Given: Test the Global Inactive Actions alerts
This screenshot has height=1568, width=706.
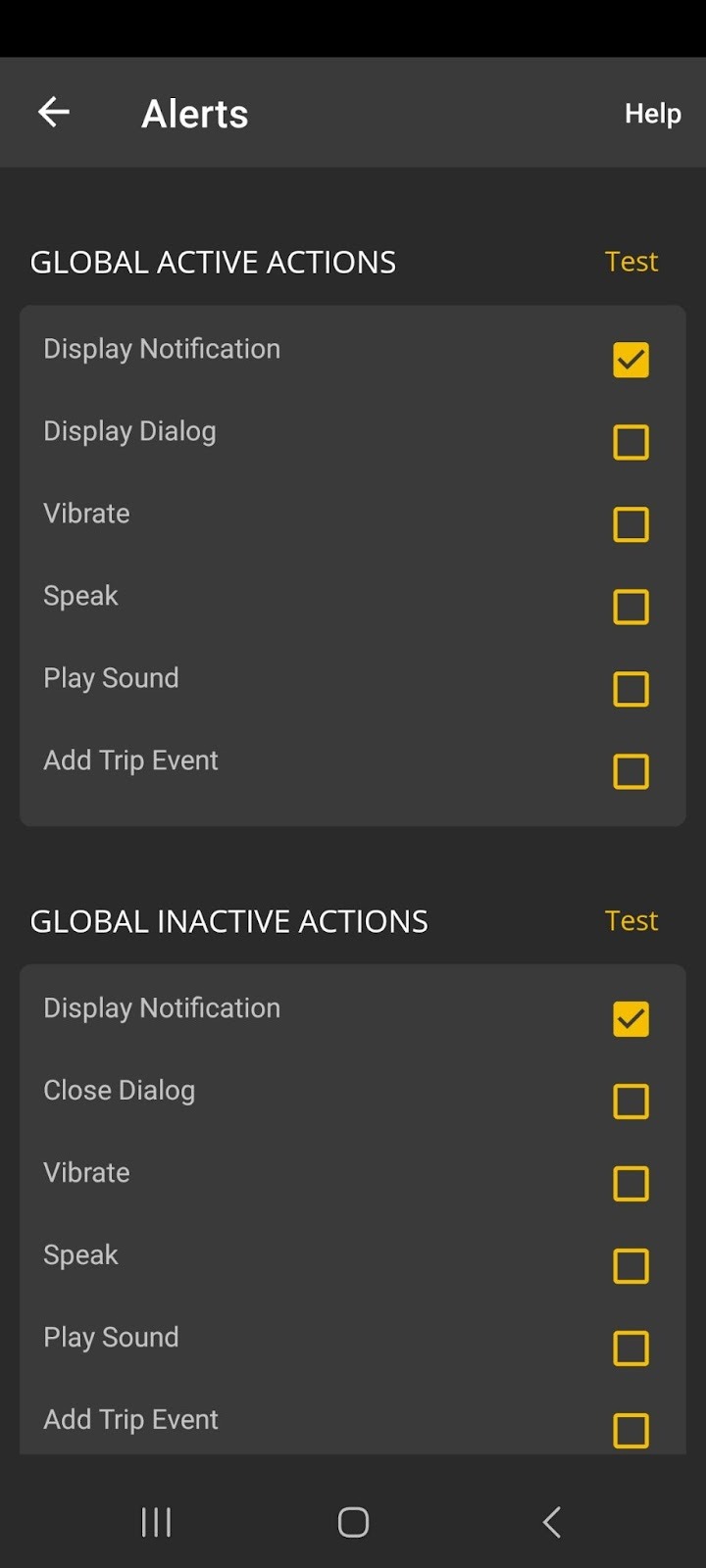Looking at the screenshot, I should pos(630,920).
